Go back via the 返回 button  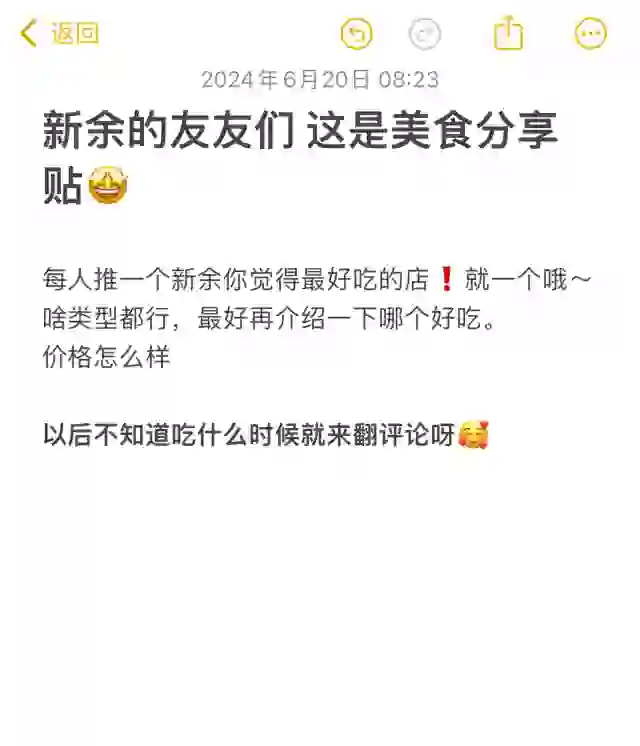[60, 33]
